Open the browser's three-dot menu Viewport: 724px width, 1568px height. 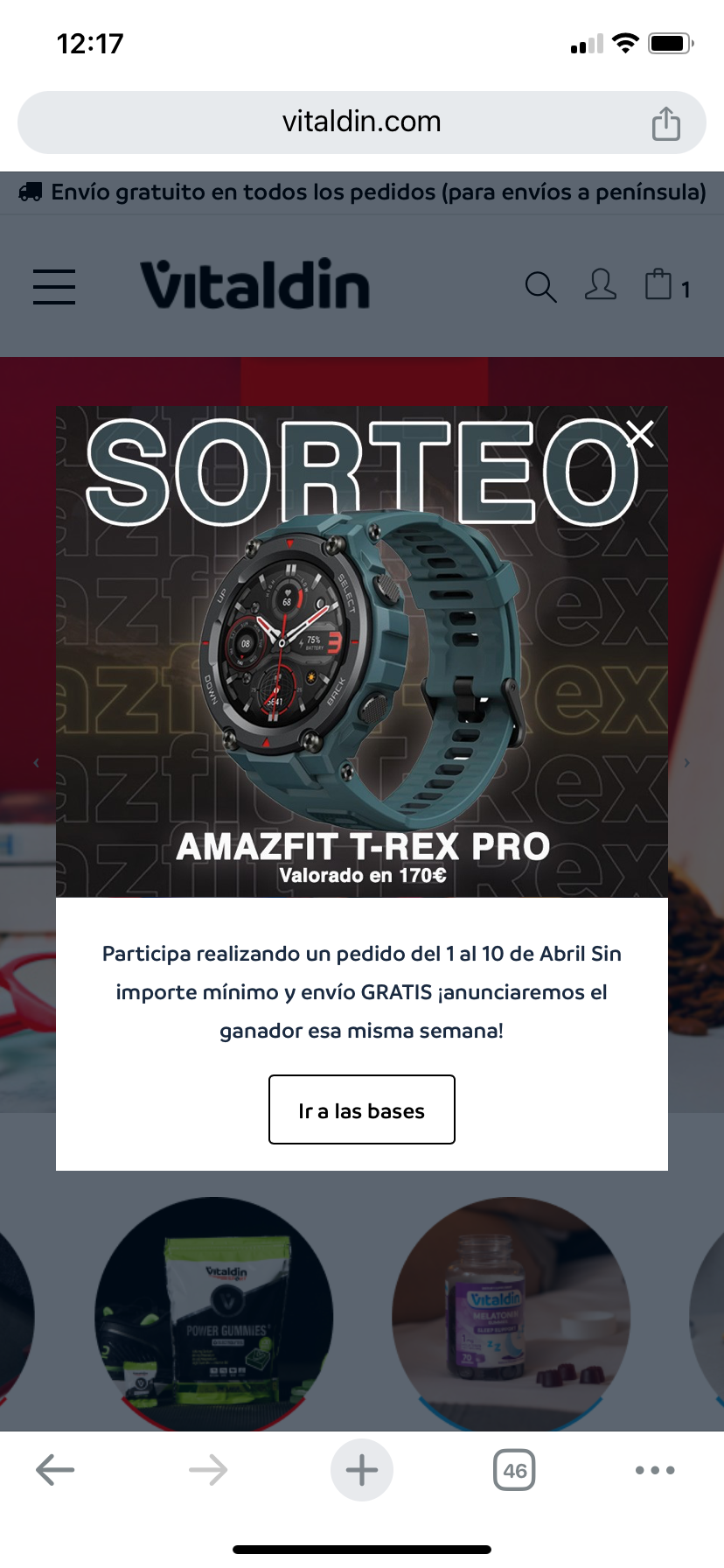click(655, 1470)
